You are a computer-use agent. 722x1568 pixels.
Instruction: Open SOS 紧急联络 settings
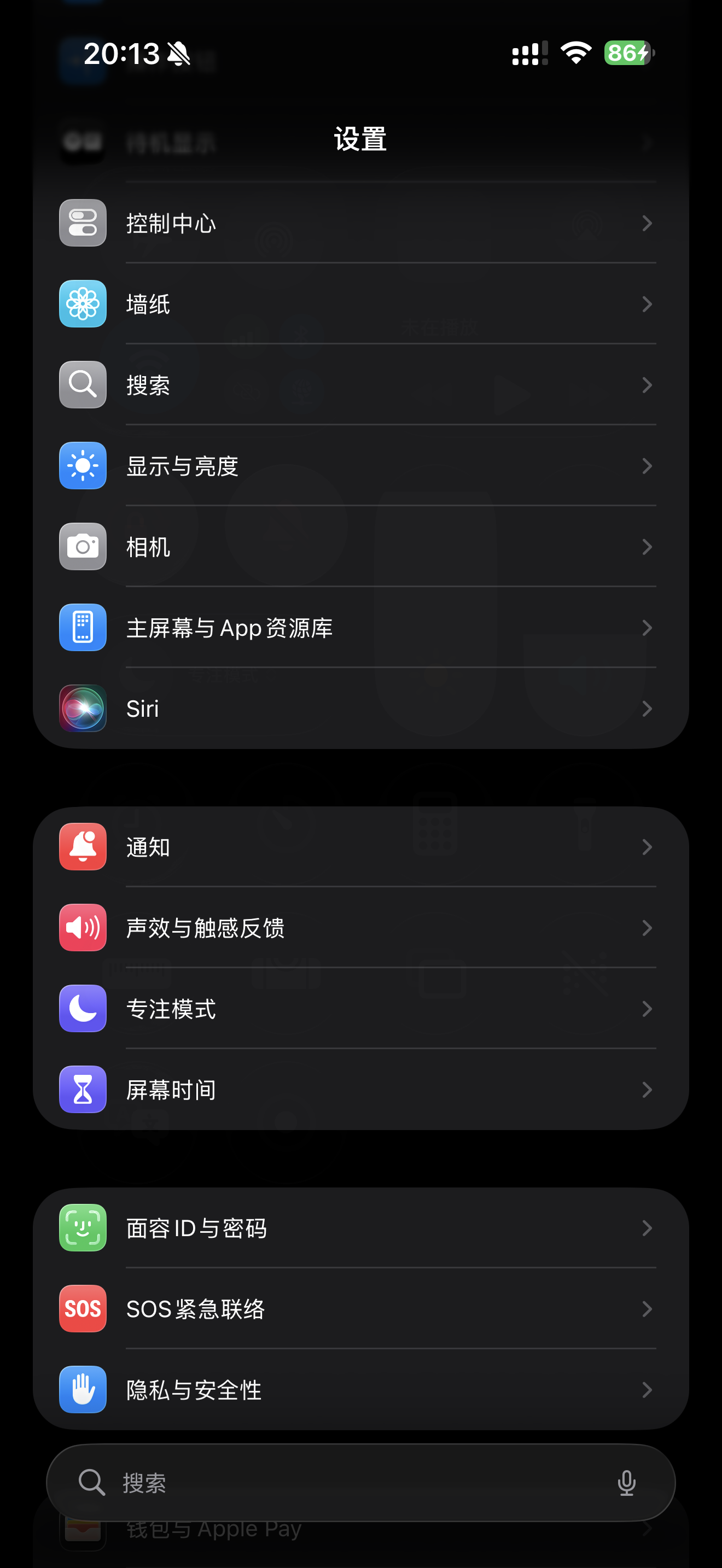359,1309
